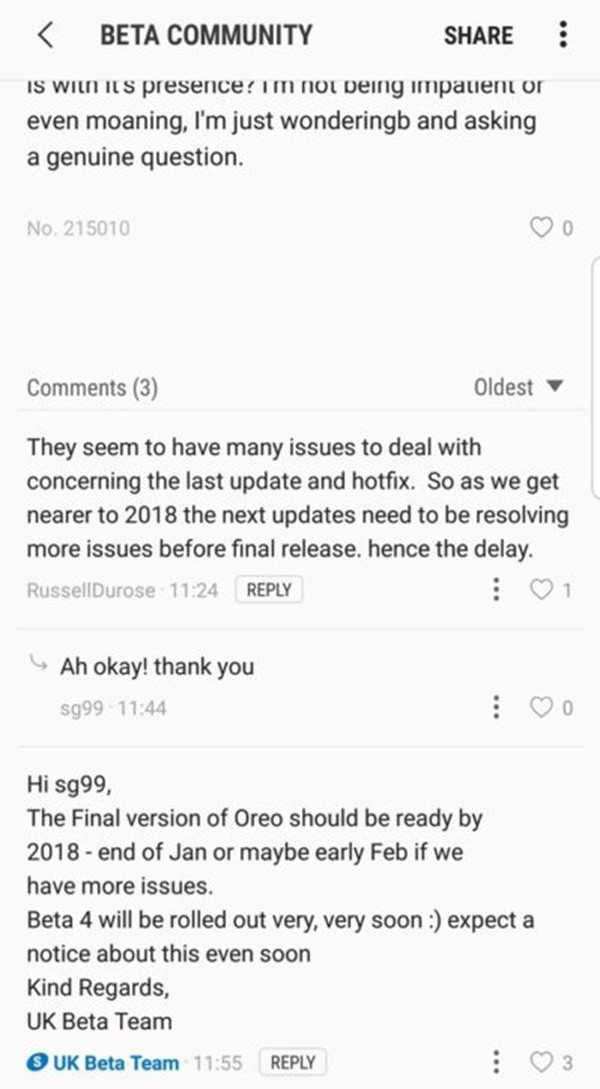Like sg99's thank you comment
The width and height of the screenshot is (600, 1089).
pos(541,708)
